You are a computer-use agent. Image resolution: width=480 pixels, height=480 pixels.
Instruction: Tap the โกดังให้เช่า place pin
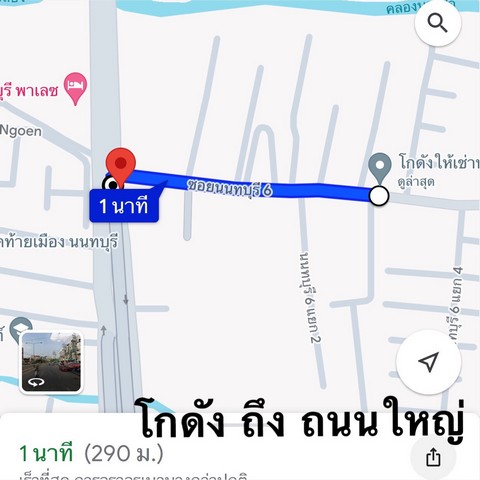click(x=380, y=168)
